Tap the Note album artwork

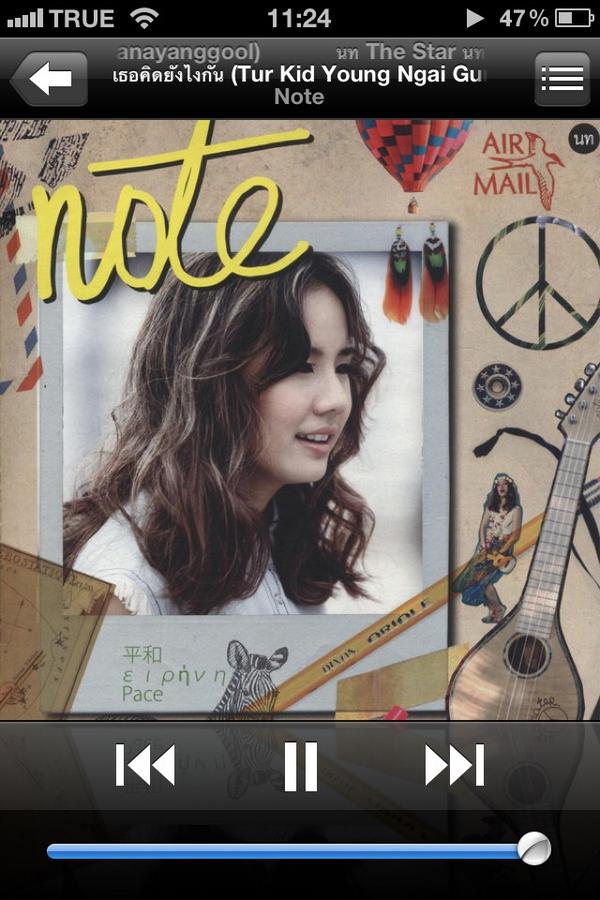(300, 420)
